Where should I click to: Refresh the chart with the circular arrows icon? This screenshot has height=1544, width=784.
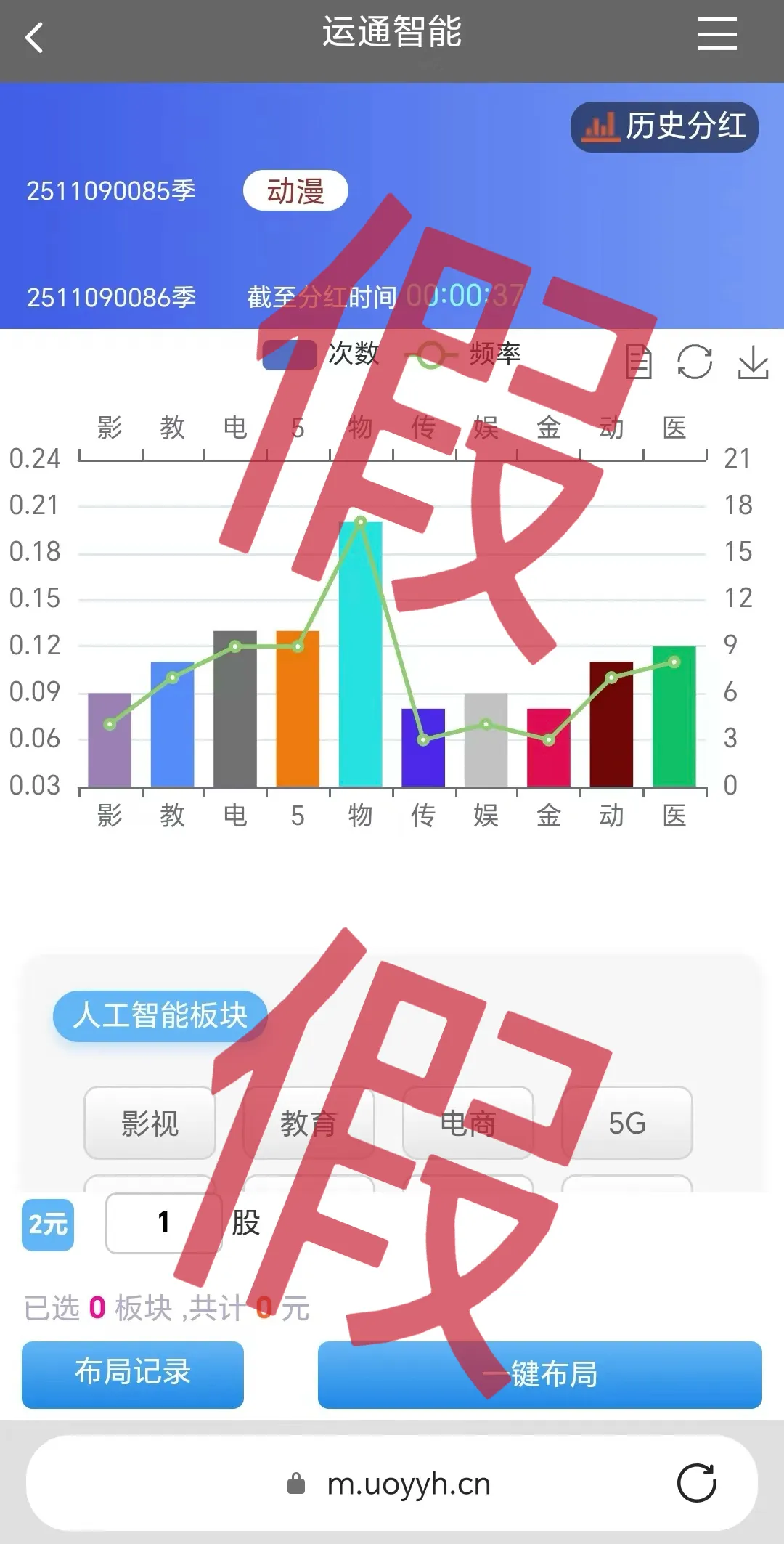695,363
